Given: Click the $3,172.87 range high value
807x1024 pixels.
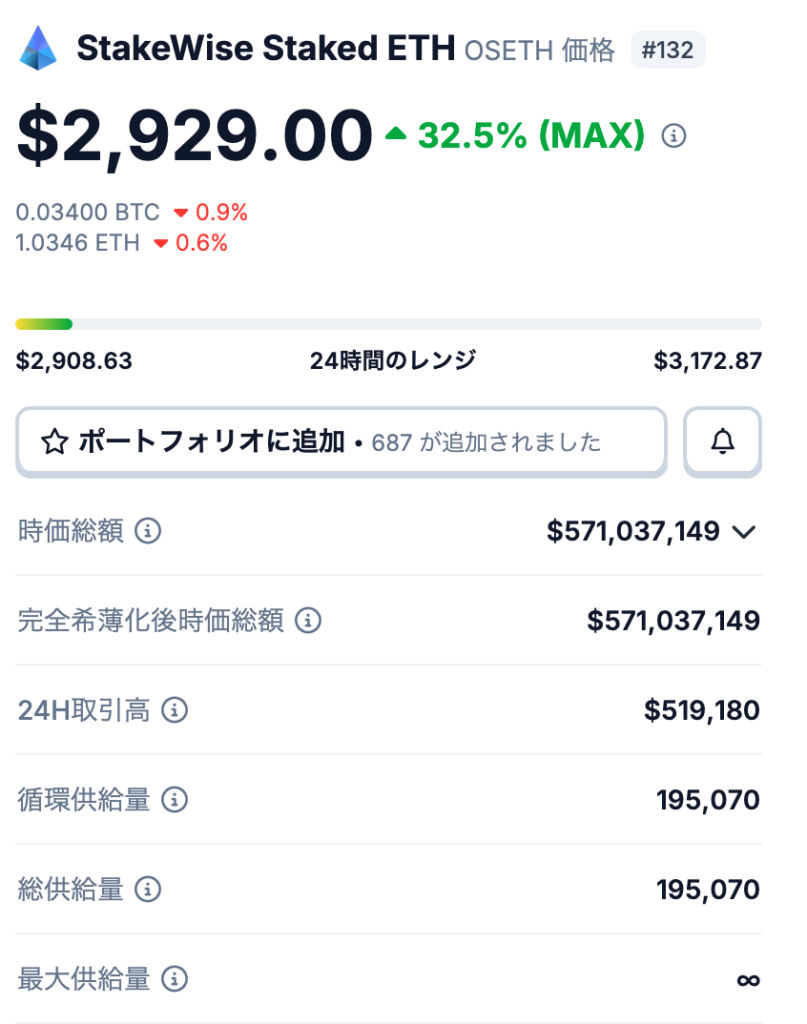Looking at the screenshot, I should (x=708, y=360).
